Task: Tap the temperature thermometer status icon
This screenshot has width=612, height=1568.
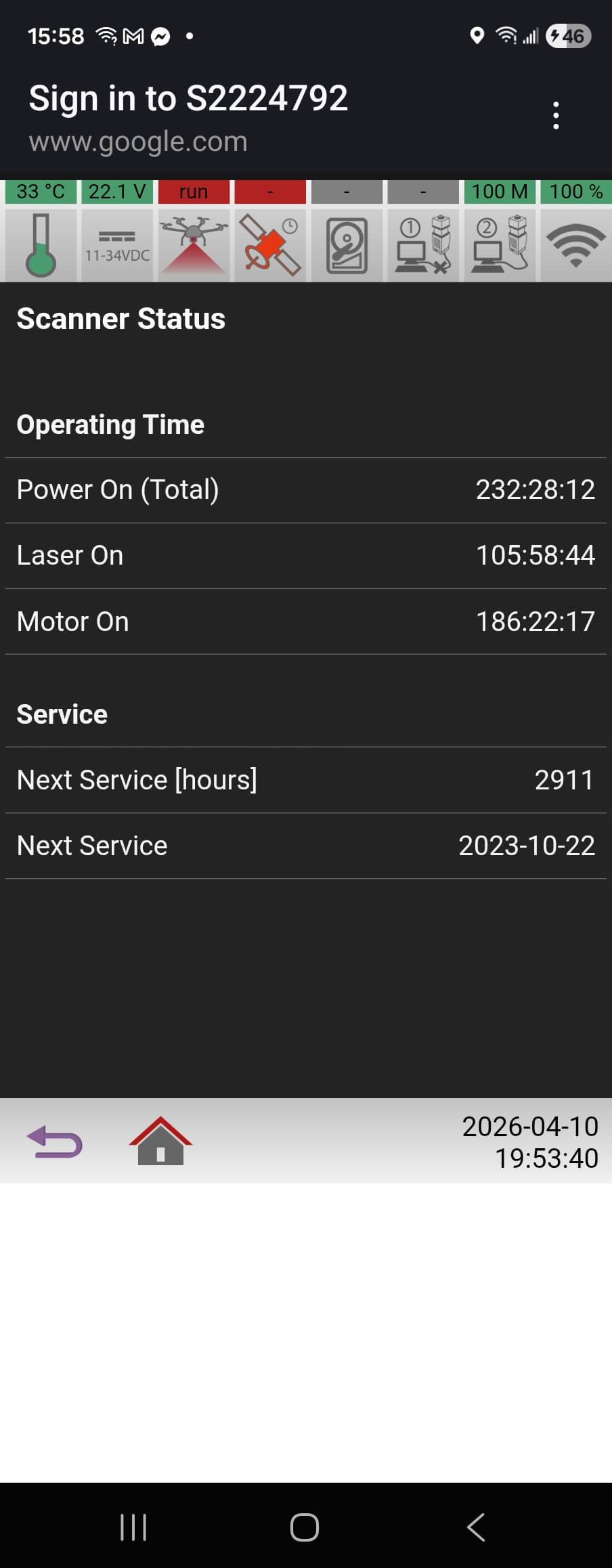Action: [x=41, y=245]
